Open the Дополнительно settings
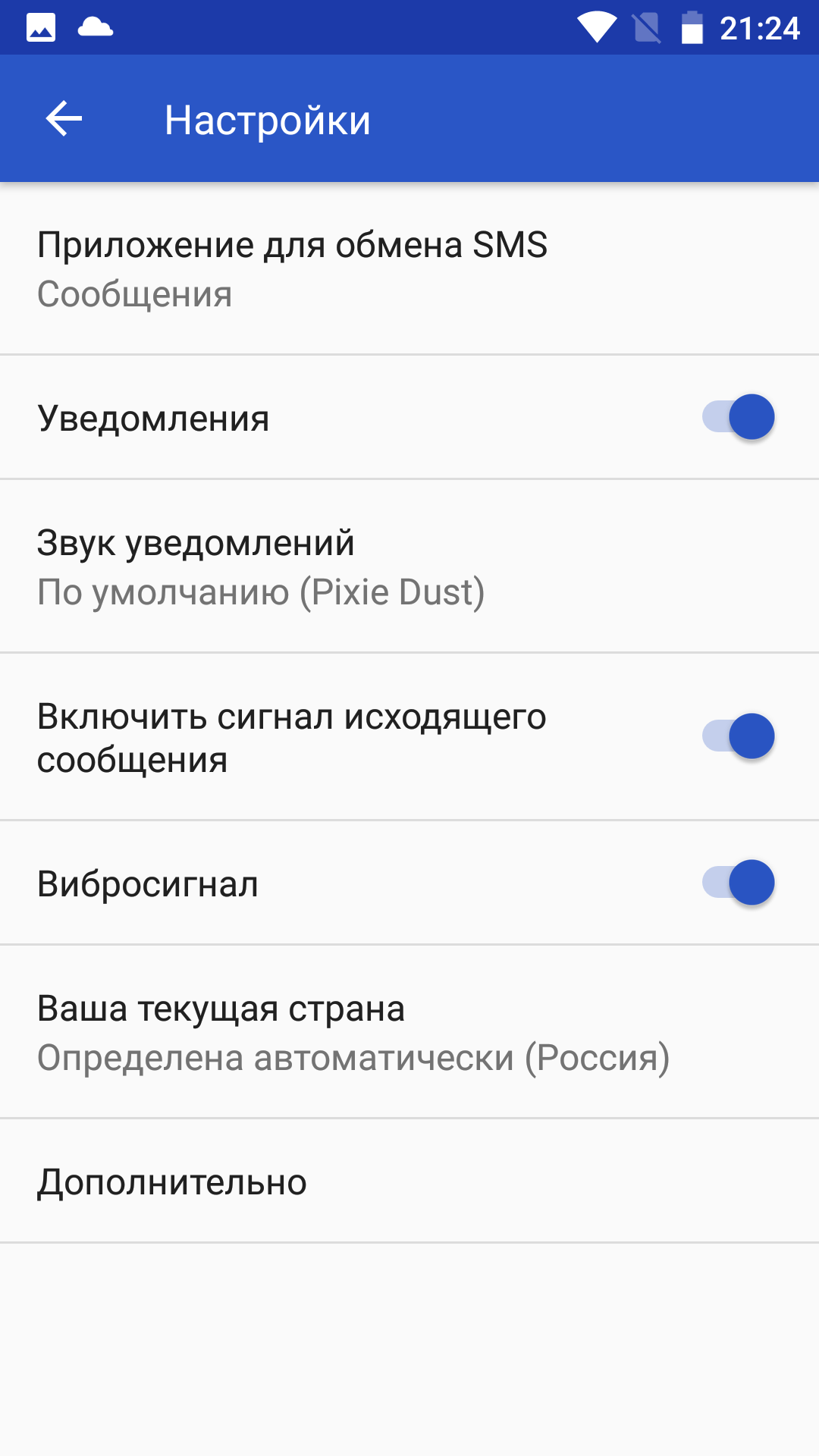The width and height of the screenshot is (819, 1456). click(x=409, y=1181)
